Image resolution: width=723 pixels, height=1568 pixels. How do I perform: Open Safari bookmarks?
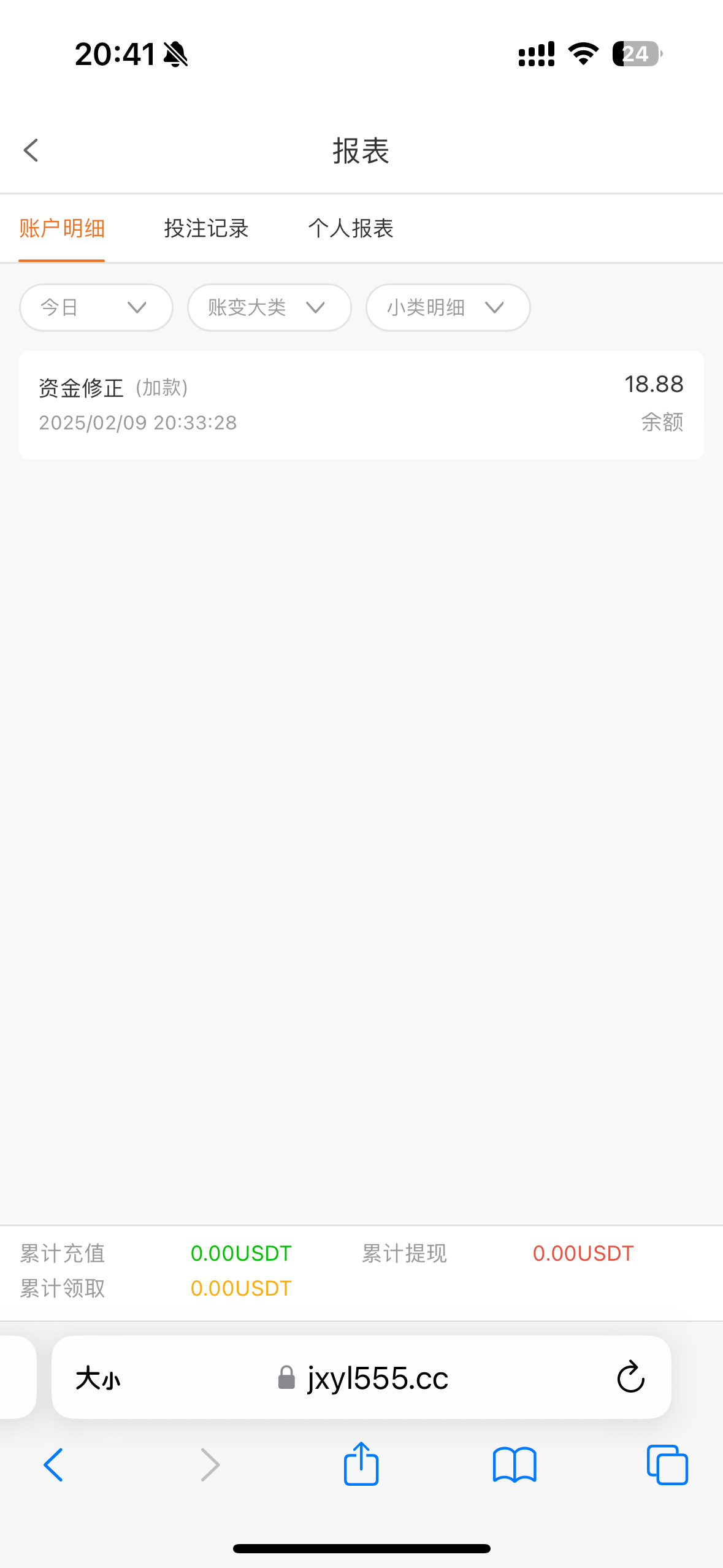pos(515,1465)
